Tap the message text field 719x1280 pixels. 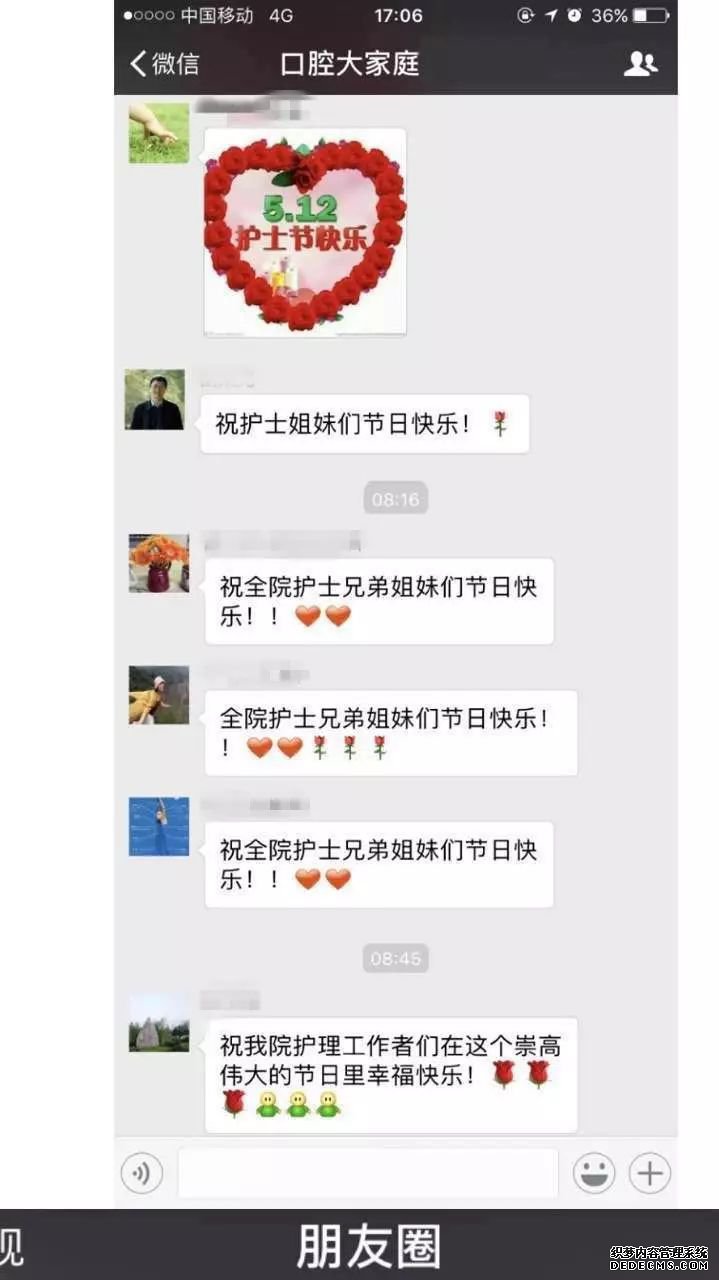coord(367,1173)
